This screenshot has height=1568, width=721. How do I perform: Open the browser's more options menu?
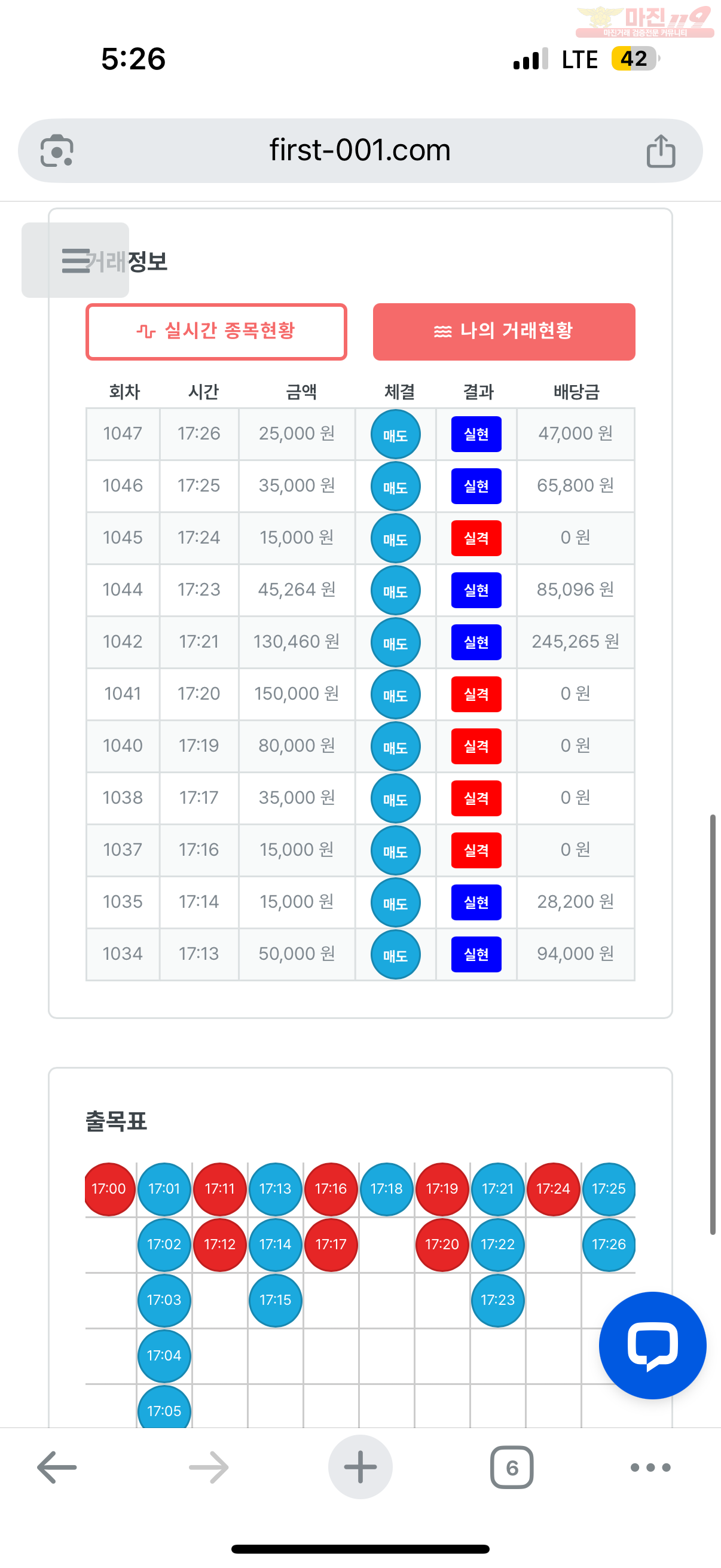pyautogui.click(x=650, y=1468)
